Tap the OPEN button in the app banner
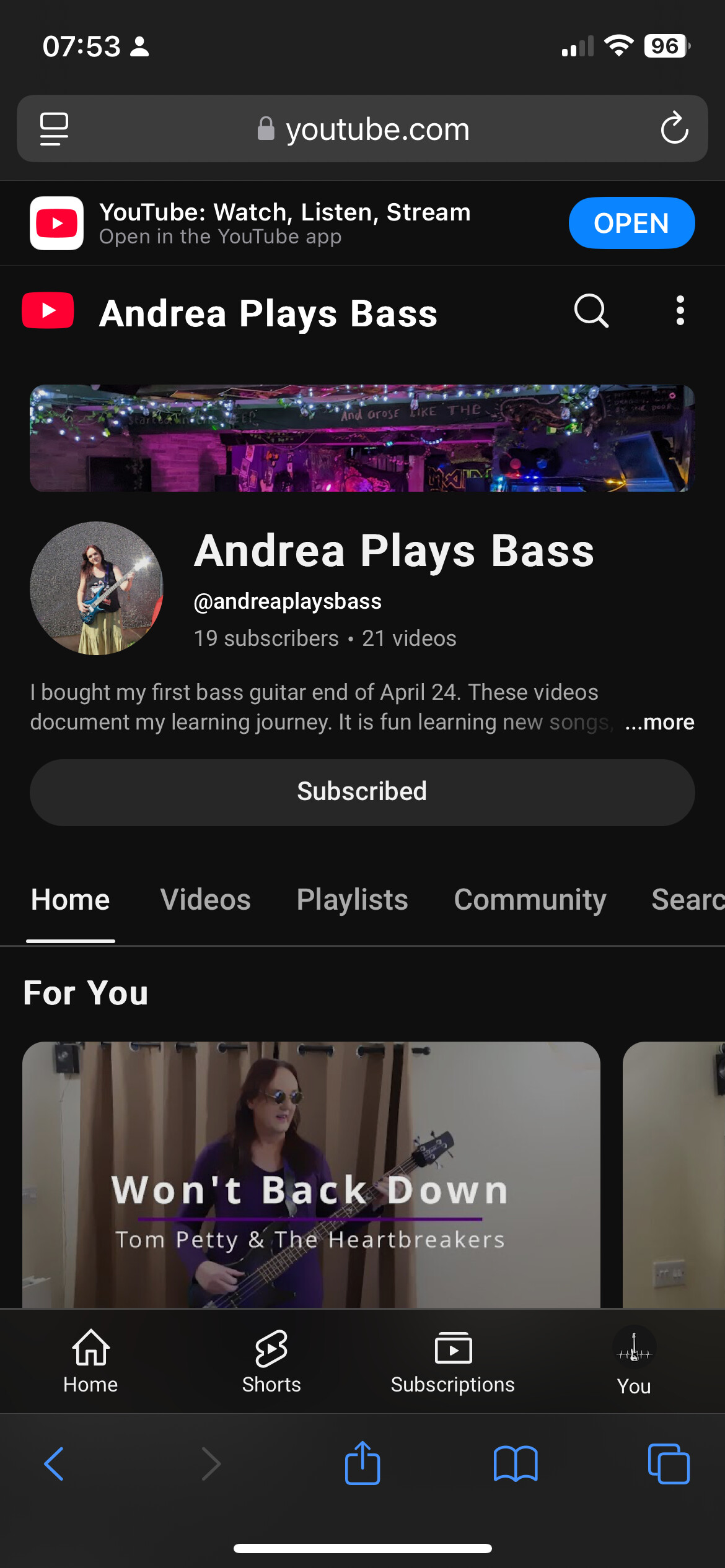This screenshot has height=1568, width=725. point(631,223)
